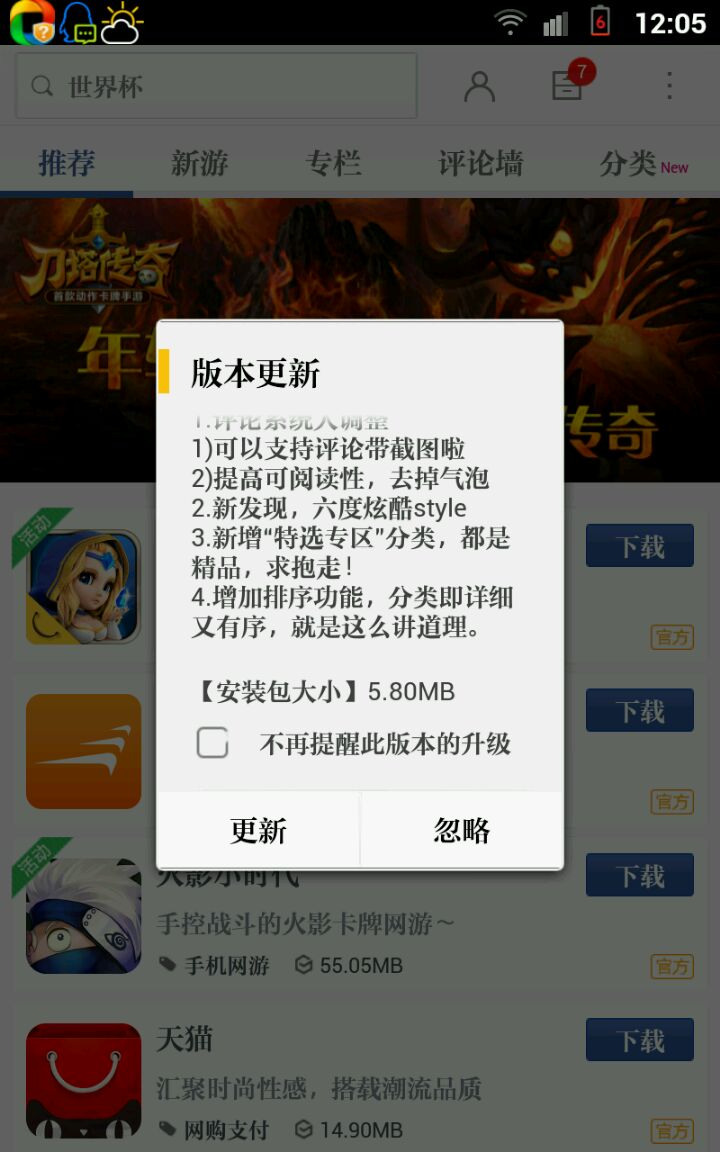Tap the 更新 button to update
The width and height of the screenshot is (720, 1152).
tap(258, 830)
